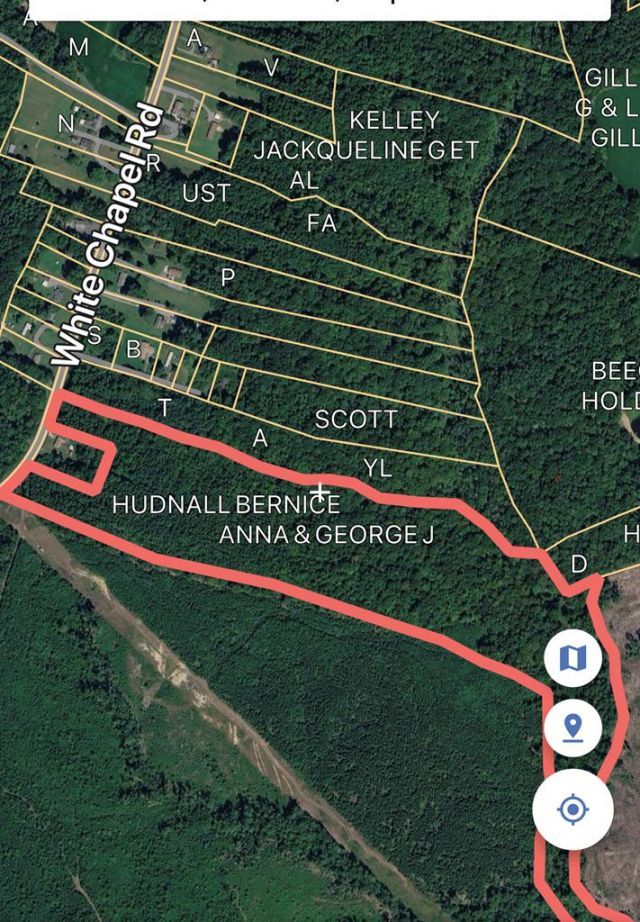This screenshot has height=922, width=640.
Task: Tap the location pin button
Action: (x=573, y=729)
